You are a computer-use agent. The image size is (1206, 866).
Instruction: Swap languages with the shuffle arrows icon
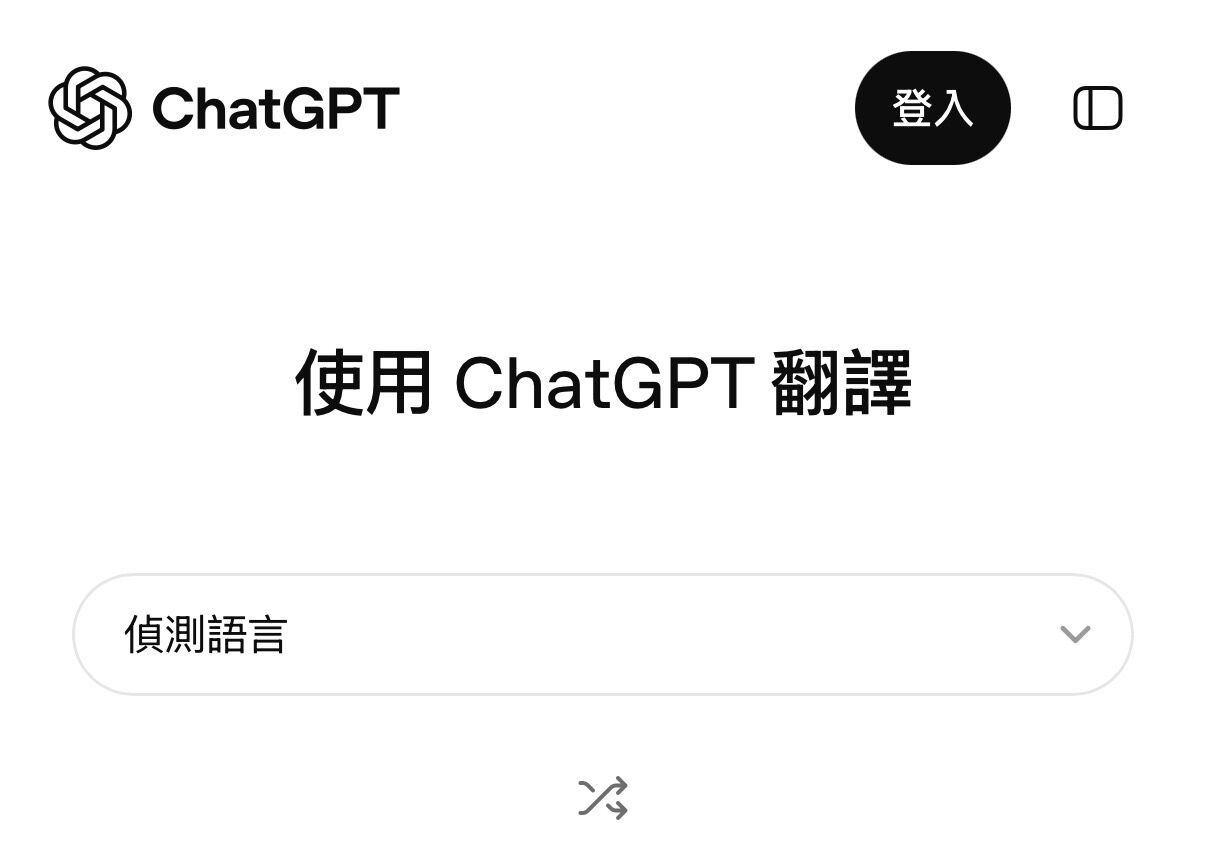[x=603, y=798]
